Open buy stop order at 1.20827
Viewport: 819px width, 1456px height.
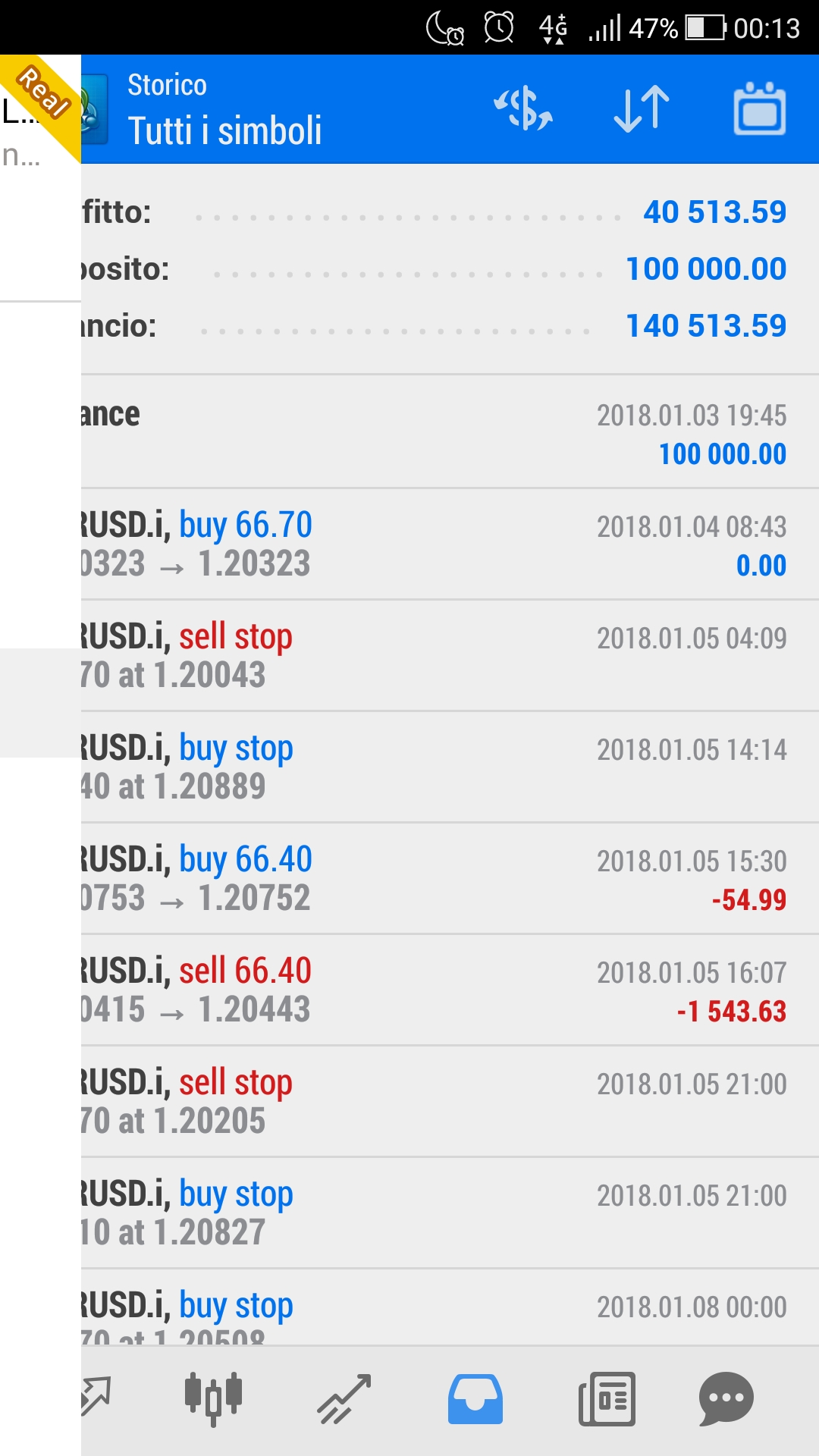450,1213
